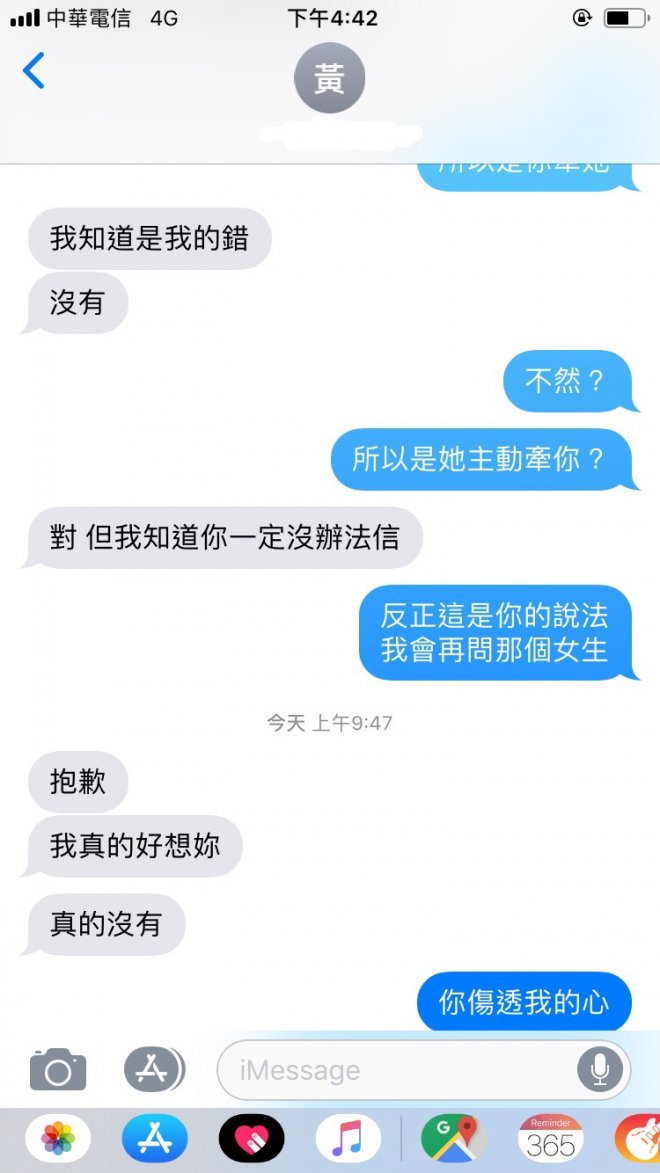Record an audio message with the microphone
Viewport: 660px width, 1173px height.
600,1071
